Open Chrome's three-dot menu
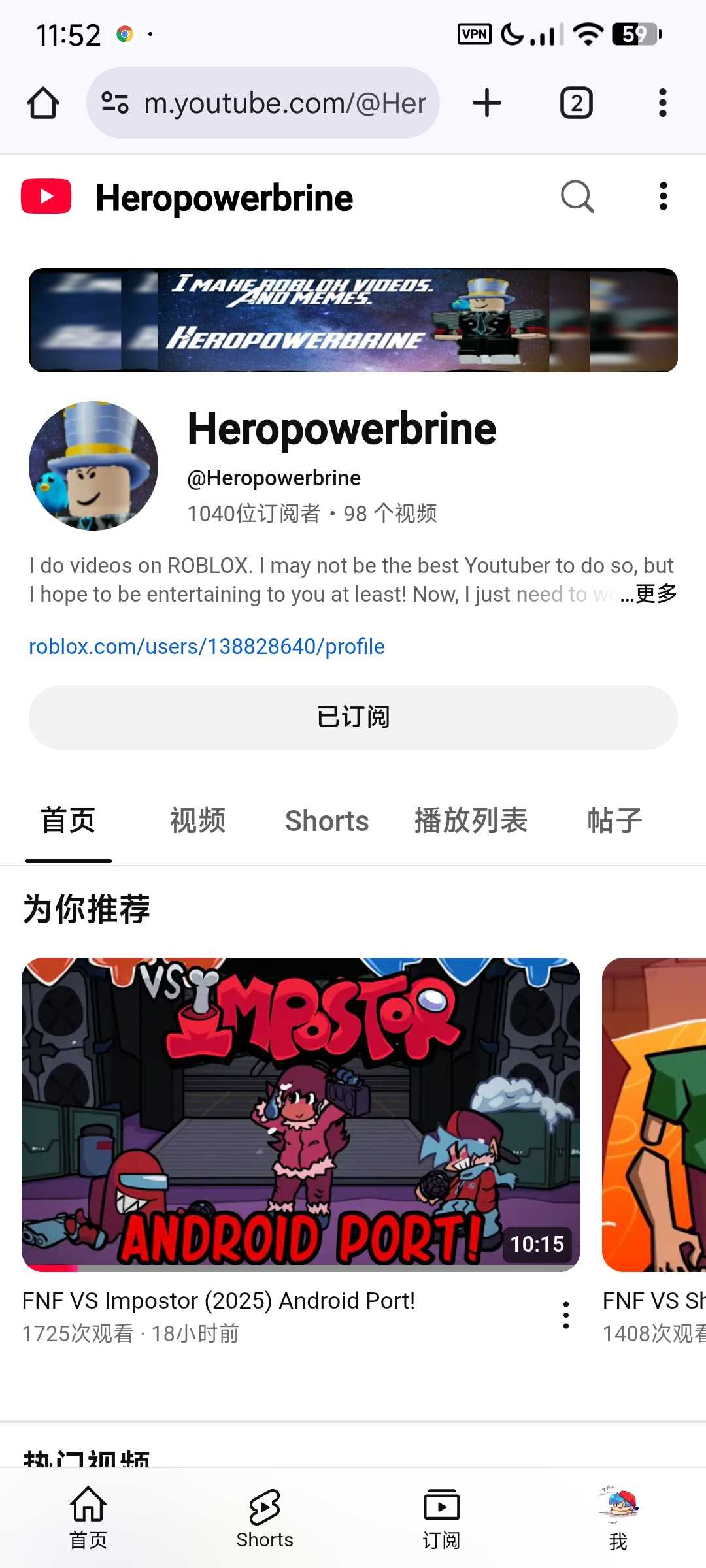Image resolution: width=706 pixels, height=1568 pixels. 663,103
